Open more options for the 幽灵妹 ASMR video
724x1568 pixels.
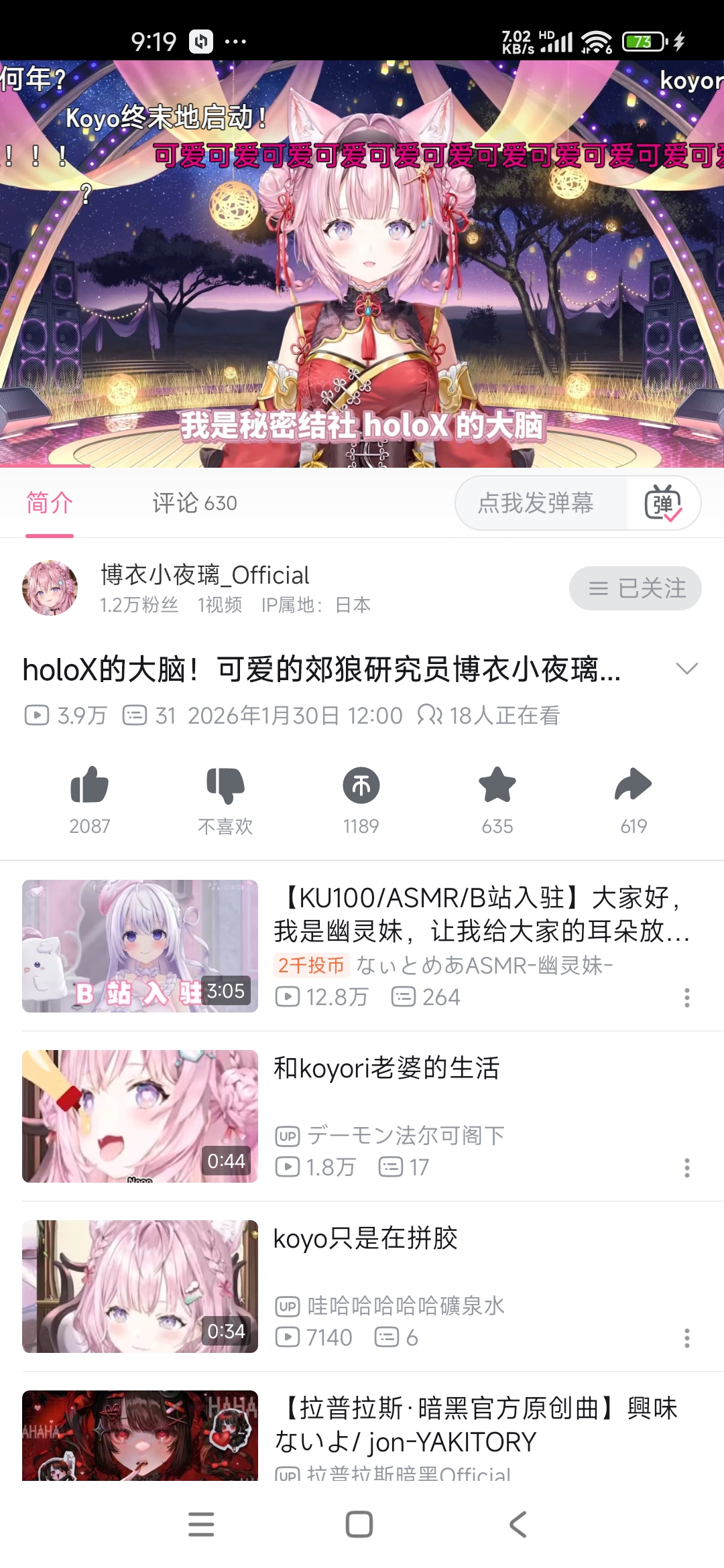pyautogui.click(x=687, y=998)
